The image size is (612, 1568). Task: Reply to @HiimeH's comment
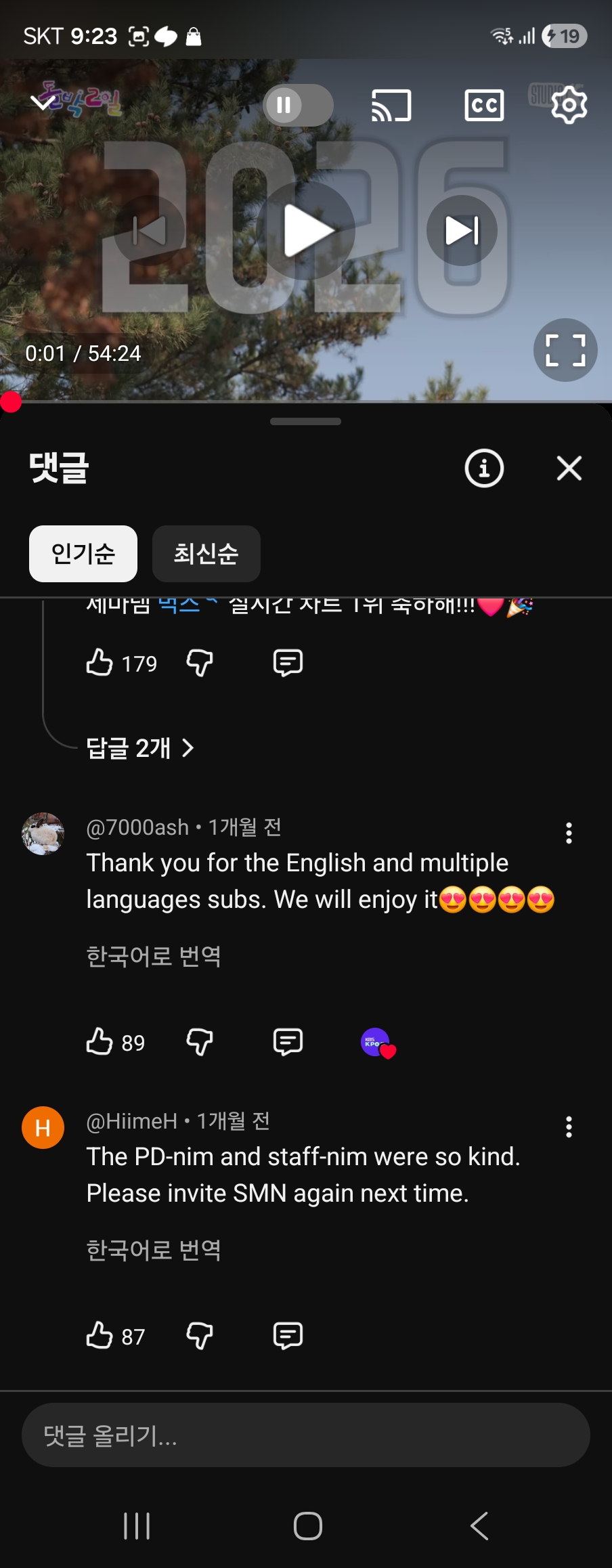tap(288, 1336)
